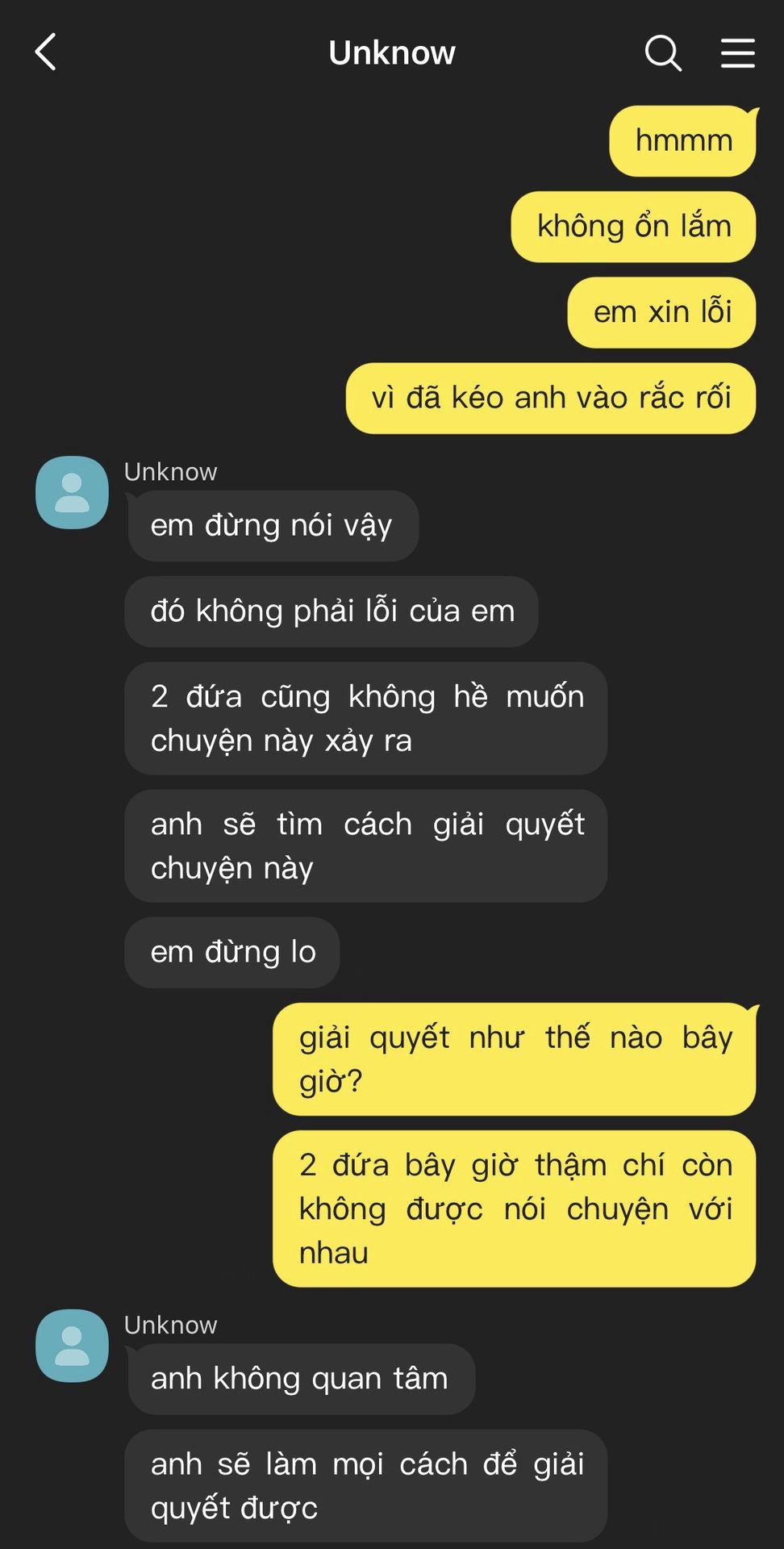Tap Unknow's avatar beside 'em đừng nói vậy'
The image size is (784, 1549).
(72, 492)
